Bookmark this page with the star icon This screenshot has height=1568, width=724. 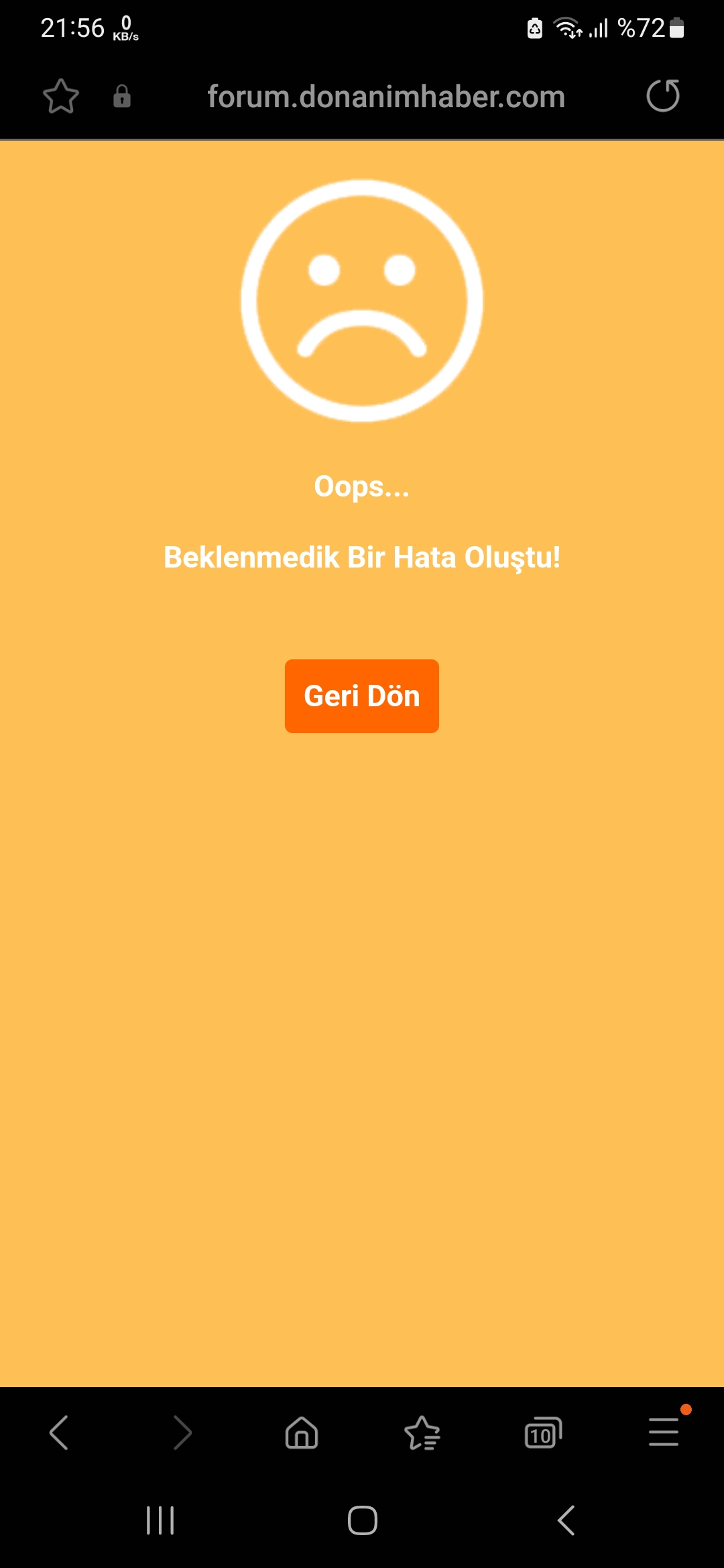click(x=61, y=96)
